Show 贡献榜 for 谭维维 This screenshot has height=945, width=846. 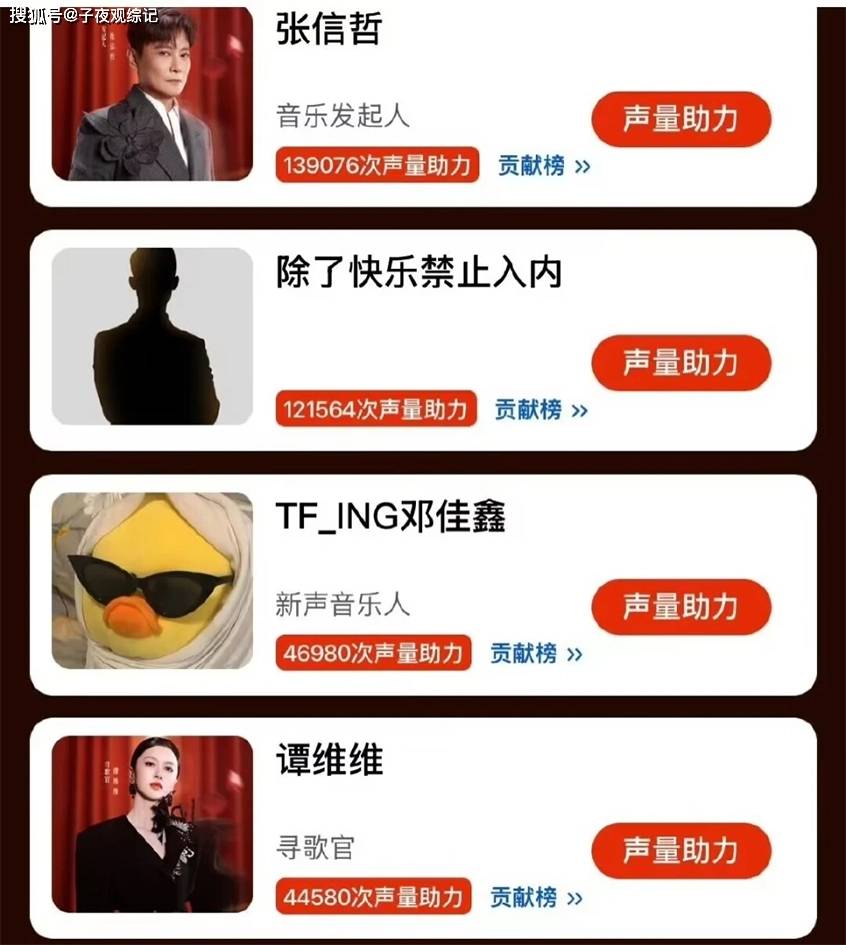(536, 897)
